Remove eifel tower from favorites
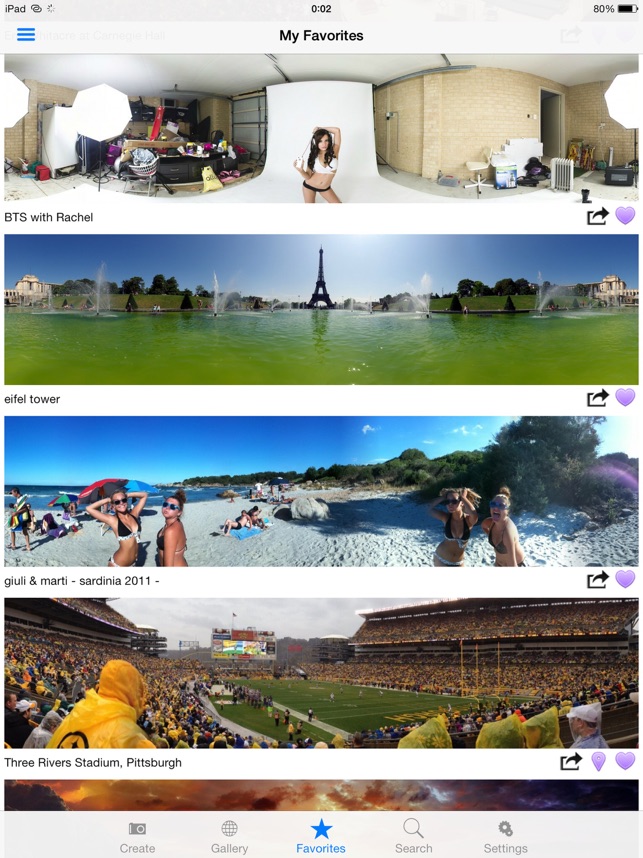This screenshot has width=643, height=858. (625, 398)
